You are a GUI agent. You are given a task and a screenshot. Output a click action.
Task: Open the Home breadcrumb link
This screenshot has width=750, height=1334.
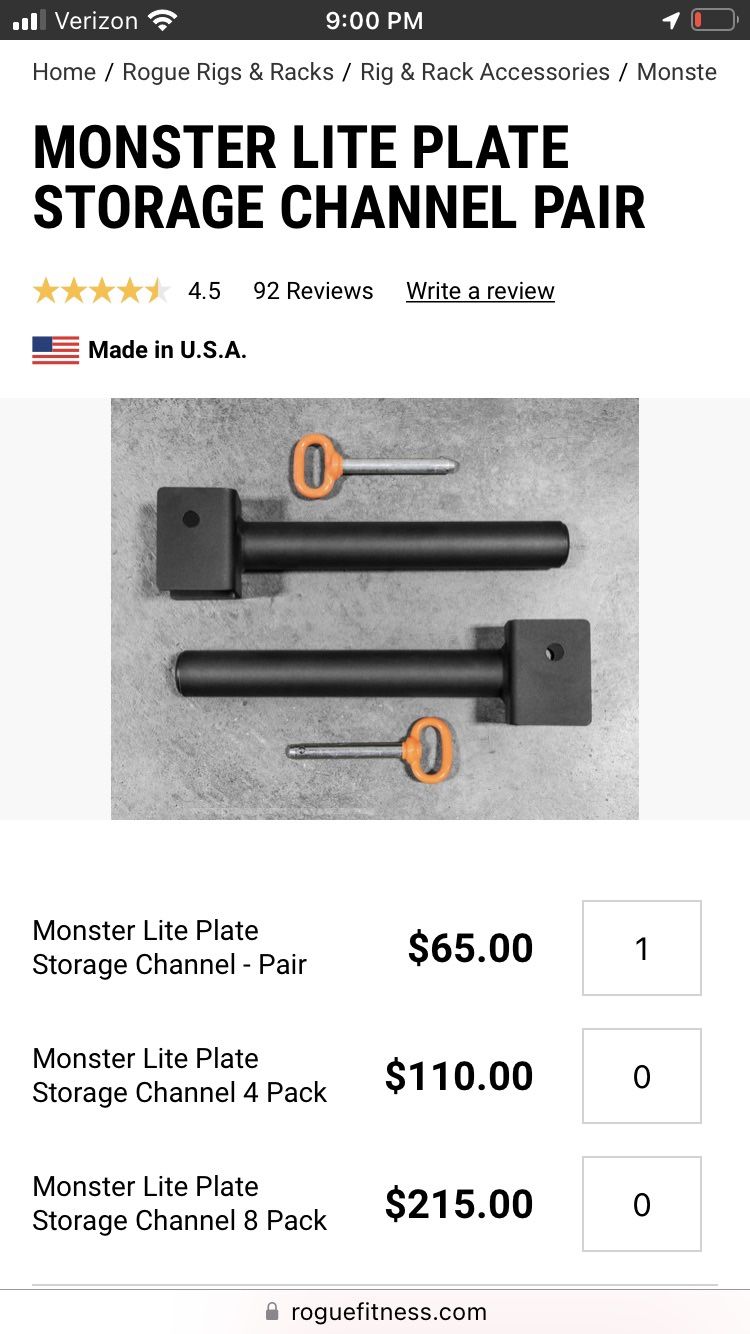pos(64,72)
